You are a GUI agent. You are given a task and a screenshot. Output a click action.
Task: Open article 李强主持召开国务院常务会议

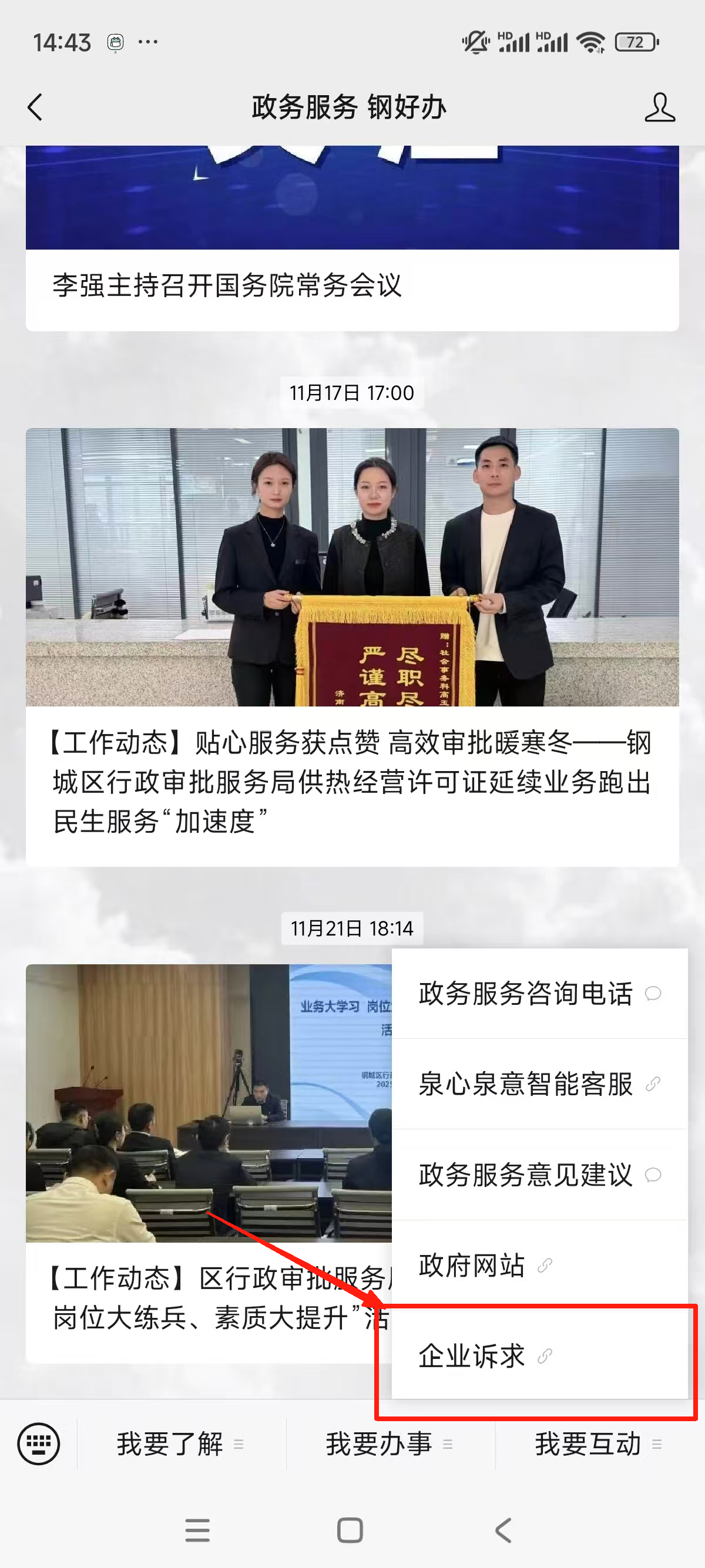226,285
